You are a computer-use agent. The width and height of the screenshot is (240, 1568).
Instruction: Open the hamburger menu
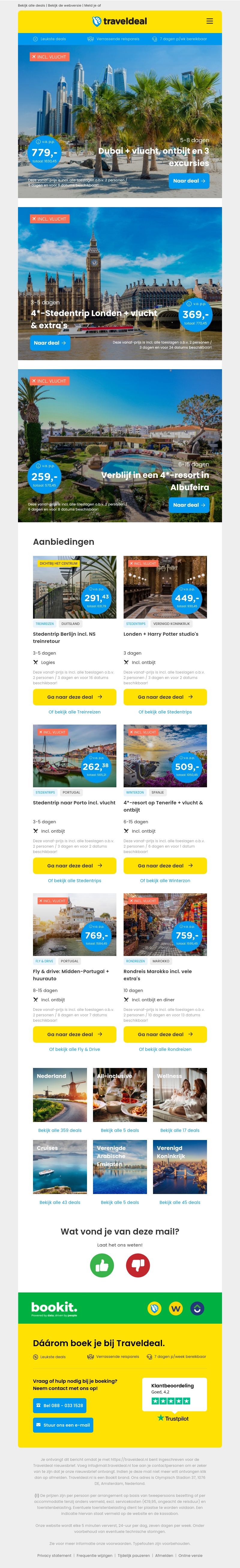209,21
